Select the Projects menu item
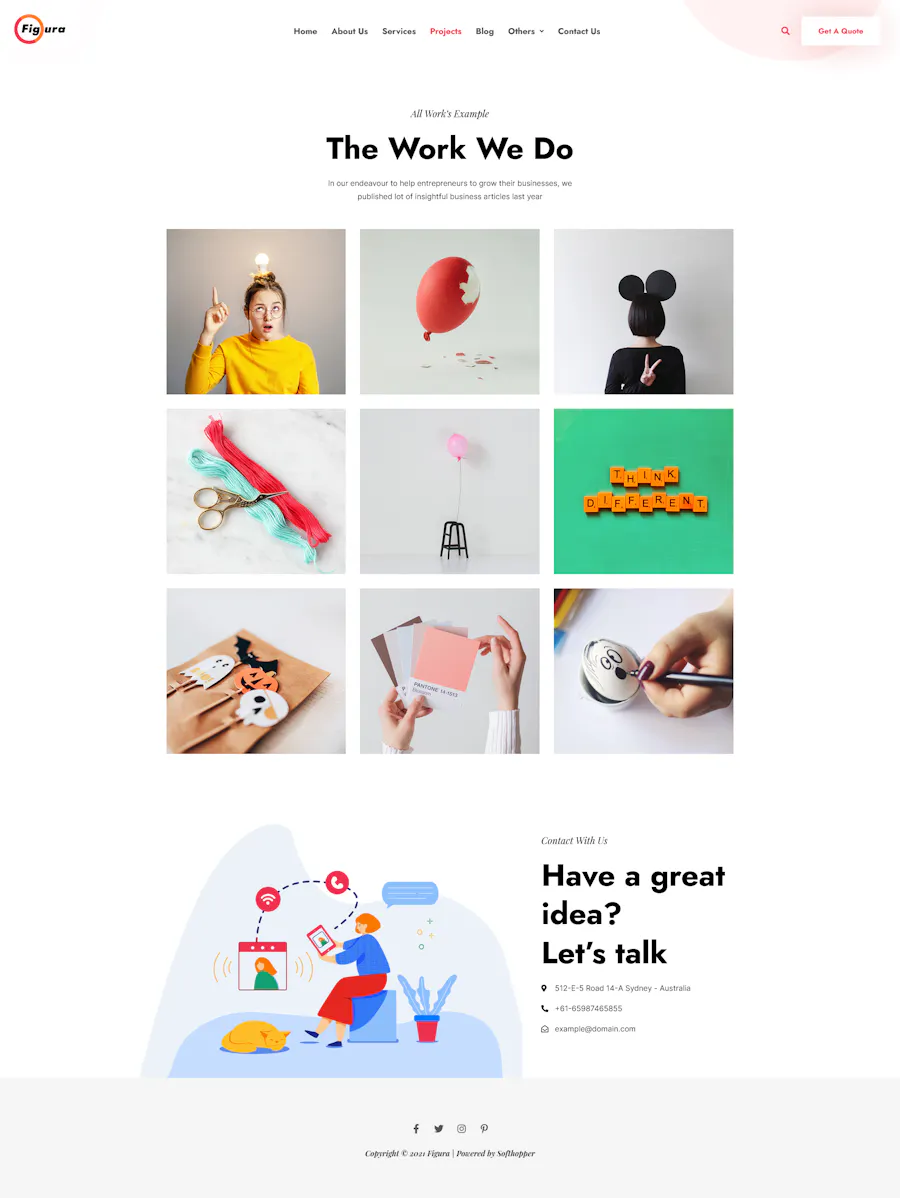This screenshot has width=900, height=1198. (446, 31)
